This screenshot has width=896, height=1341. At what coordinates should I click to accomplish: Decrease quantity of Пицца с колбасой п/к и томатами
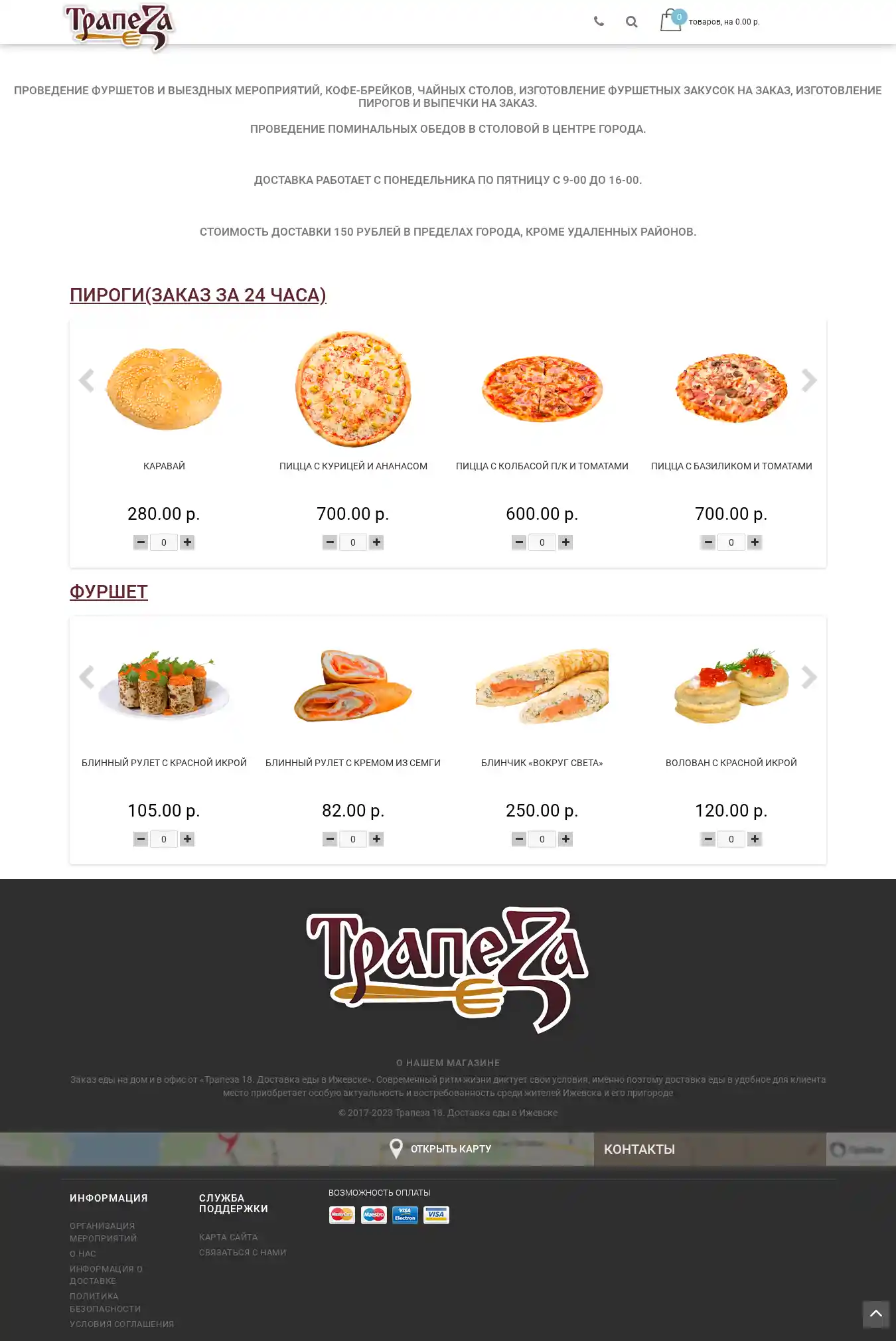pyautogui.click(x=519, y=542)
